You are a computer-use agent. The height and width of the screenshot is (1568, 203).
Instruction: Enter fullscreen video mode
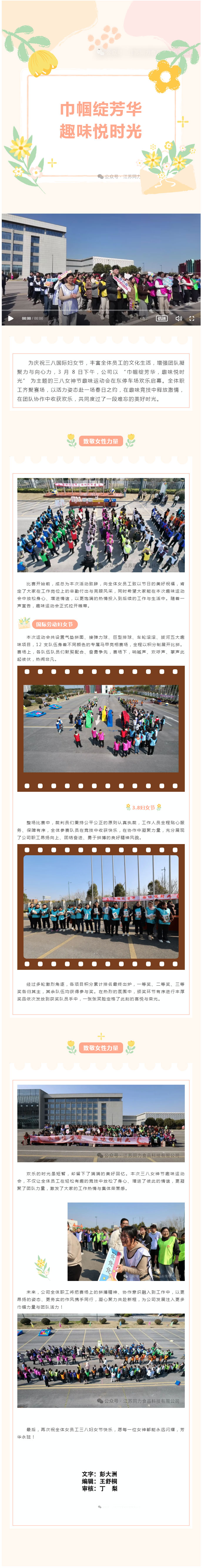pyautogui.click(x=192, y=318)
